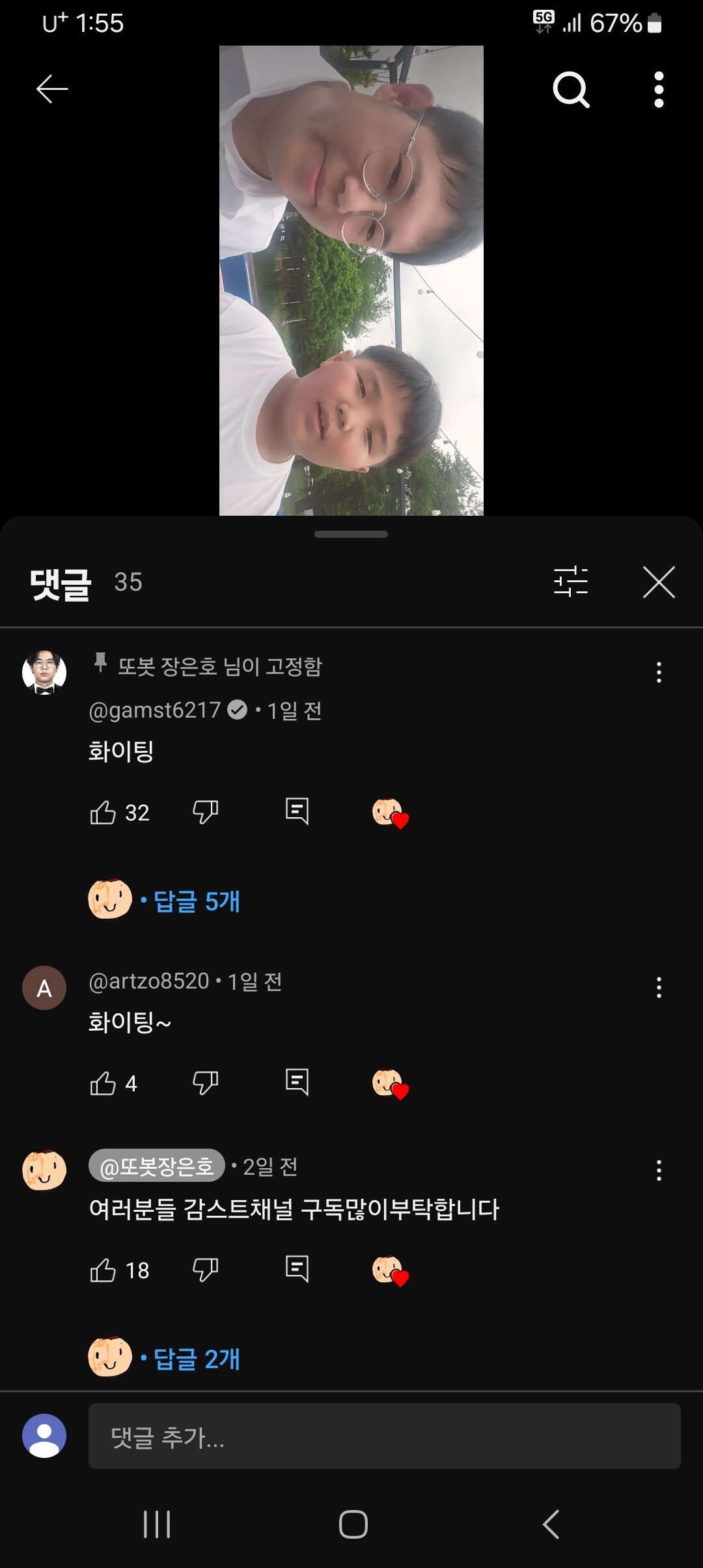Dislike @gamst6217's pinned comment
The height and width of the screenshot is (1568, 703).
click(x=205, y=812)
